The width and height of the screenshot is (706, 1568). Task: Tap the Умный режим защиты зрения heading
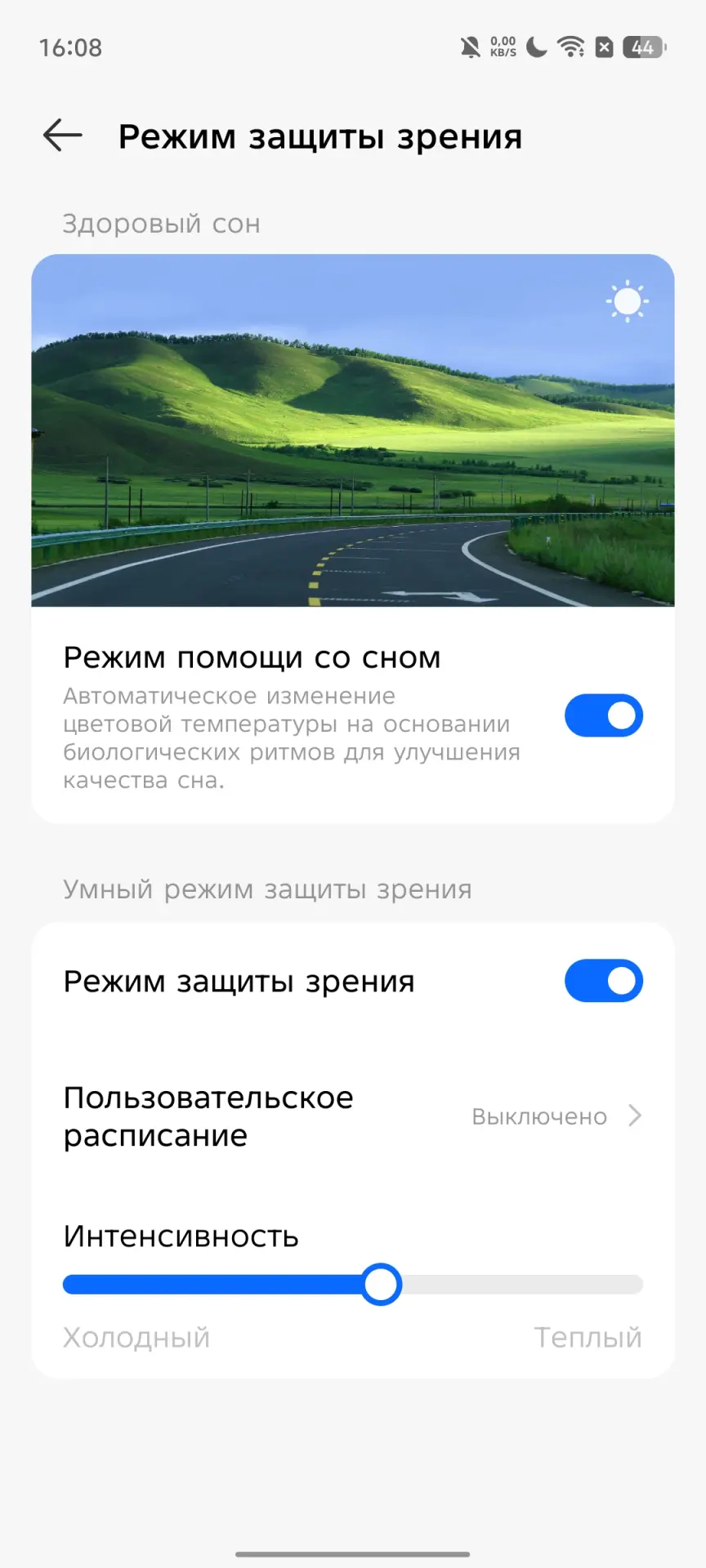[268, 889]
